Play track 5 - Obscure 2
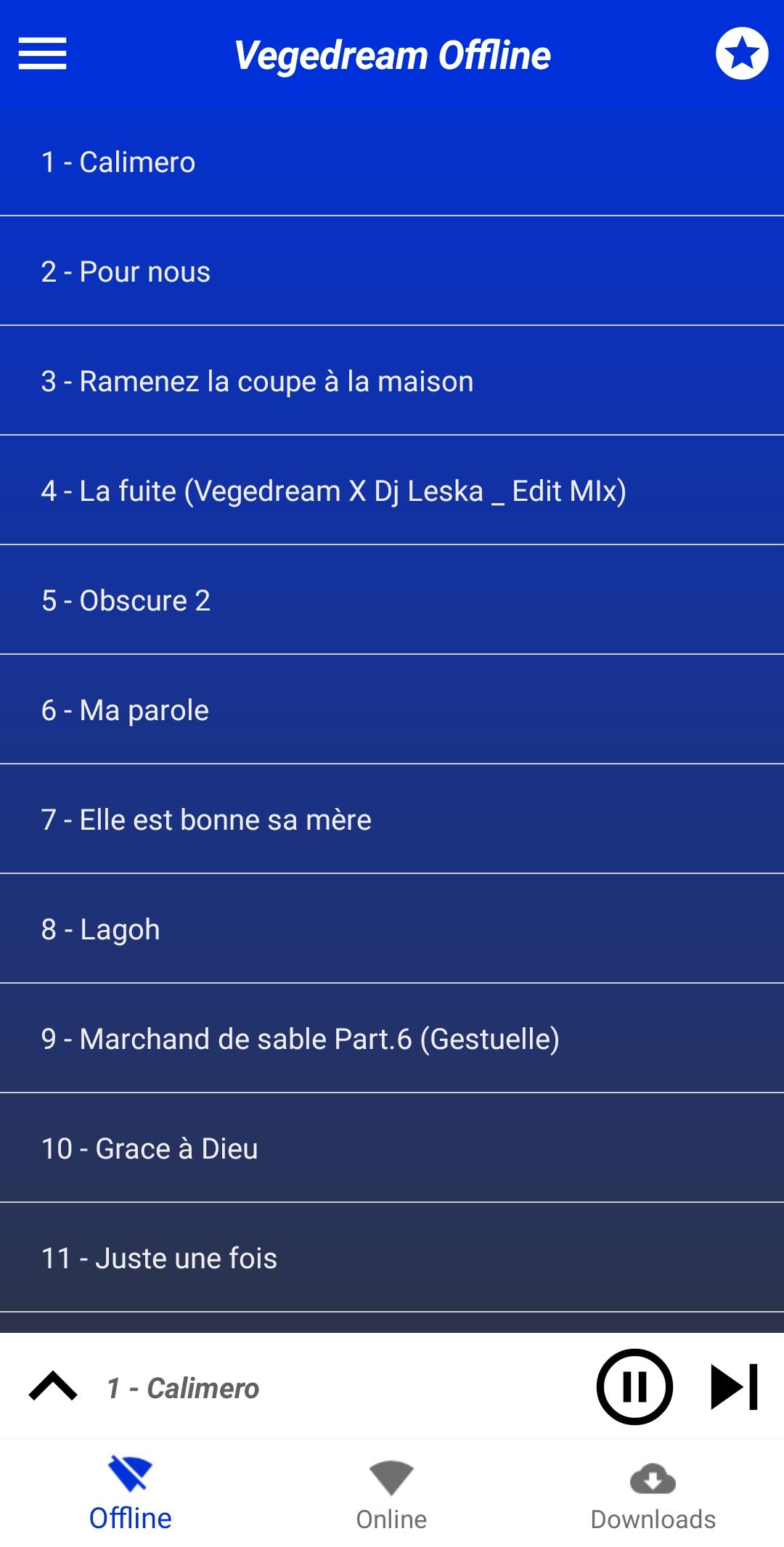This screenshot has height=1547, width=784. coord(392,600)
